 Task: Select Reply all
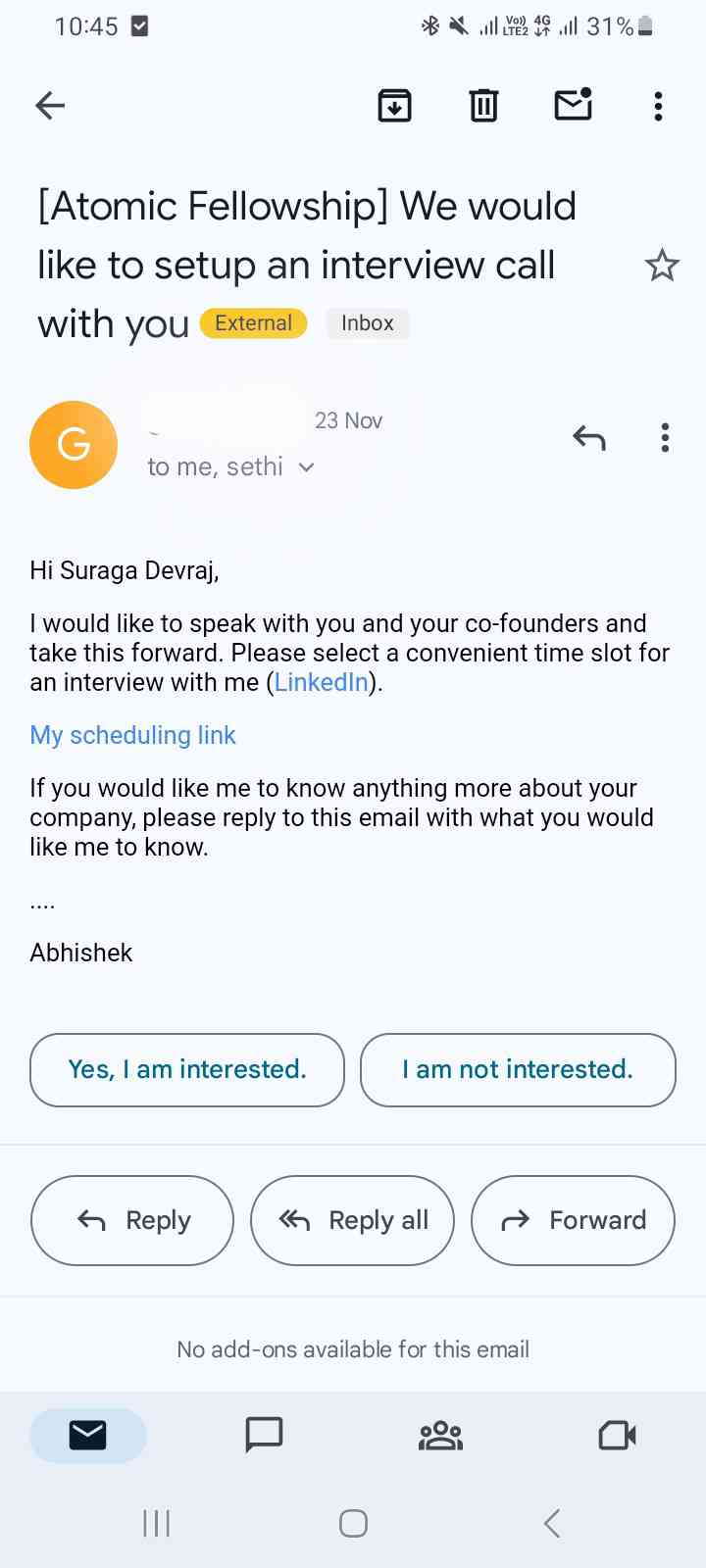353,1220
